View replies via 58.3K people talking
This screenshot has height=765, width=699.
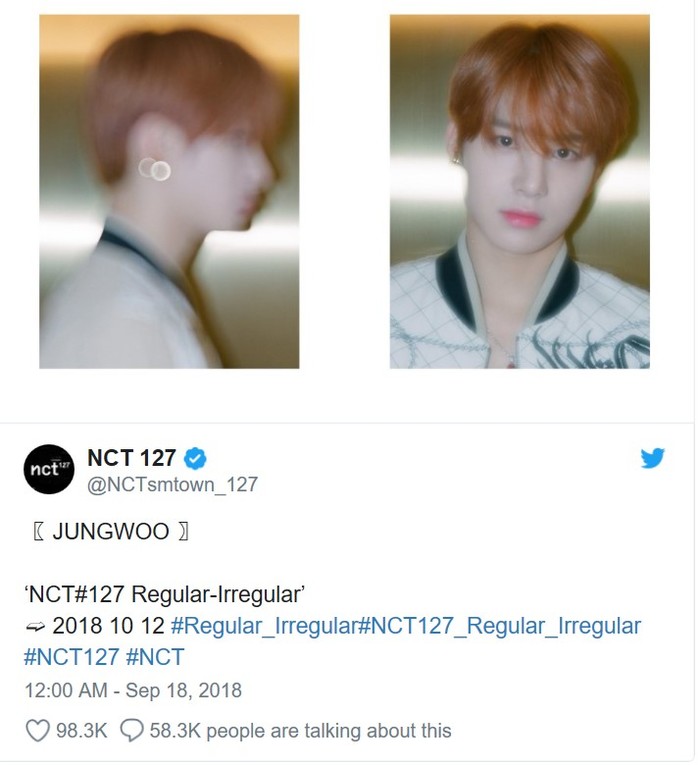[x=285, y=731]
